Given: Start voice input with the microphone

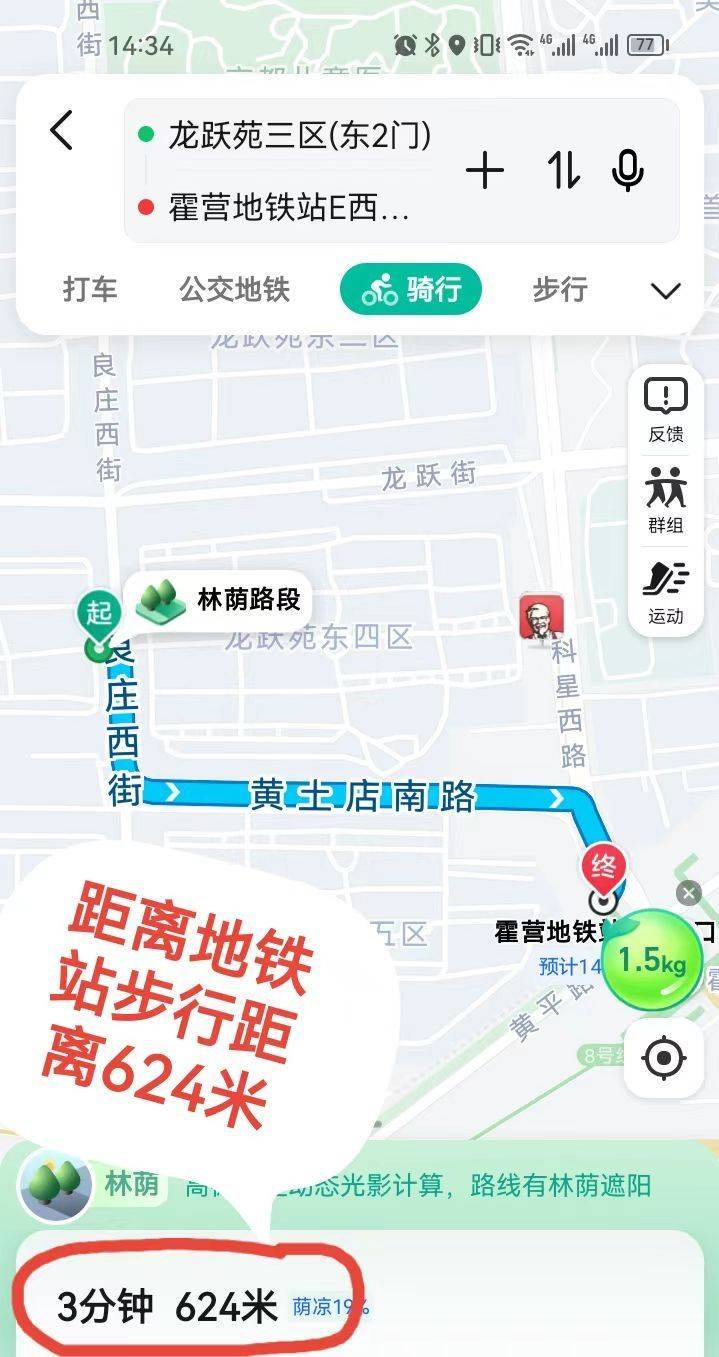Looking at the screenshot, I should coord(628,171).
